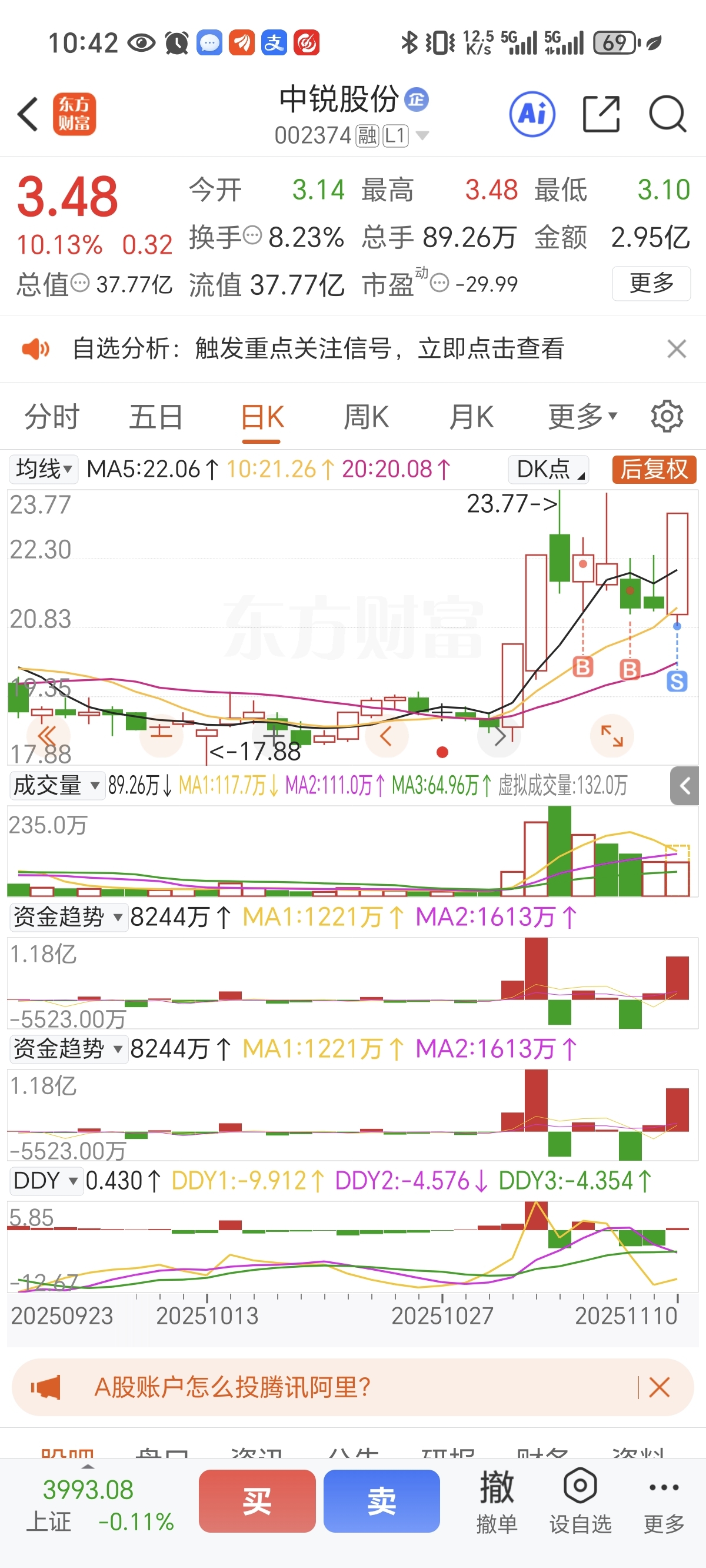Go back using the top-left arrow
706x1568 pixels.
[x=28, y=114]
